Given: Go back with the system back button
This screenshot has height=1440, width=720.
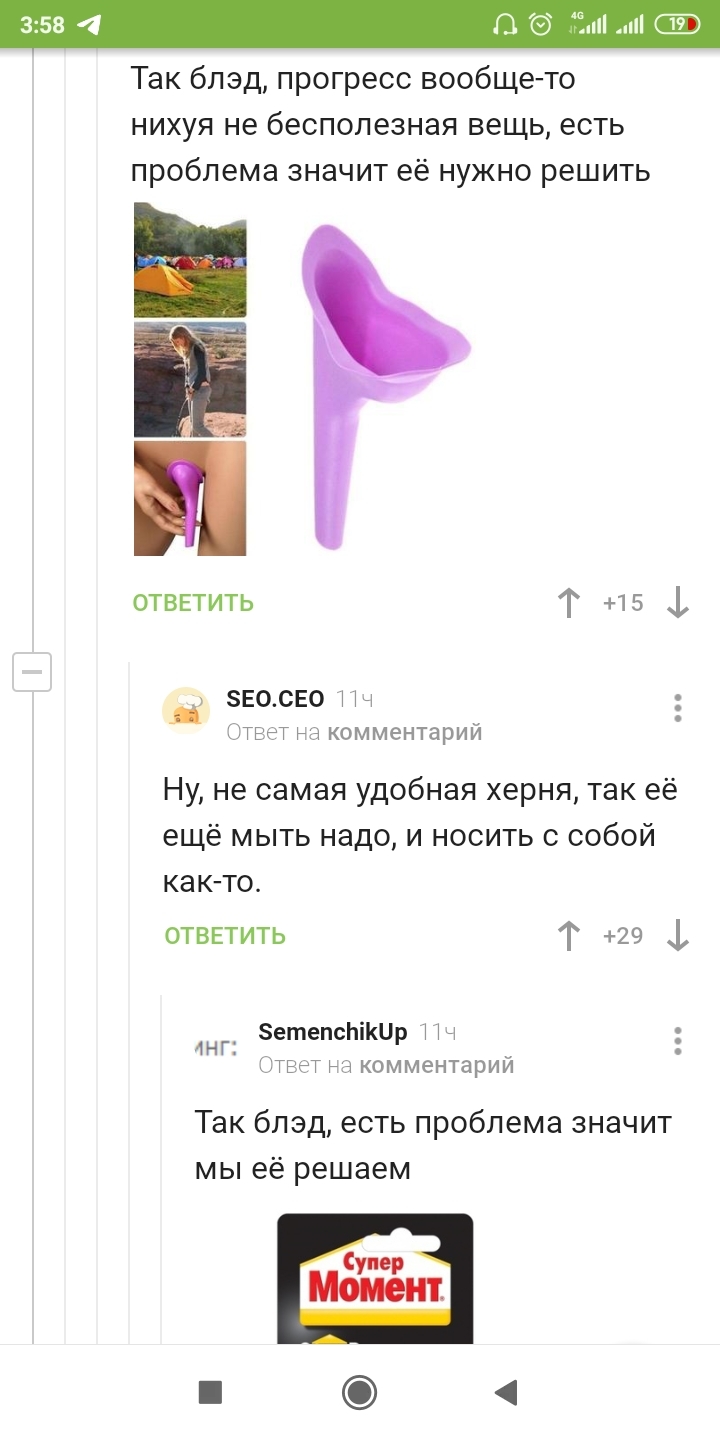Looking at the screenshot, I should pos(507,1392).
